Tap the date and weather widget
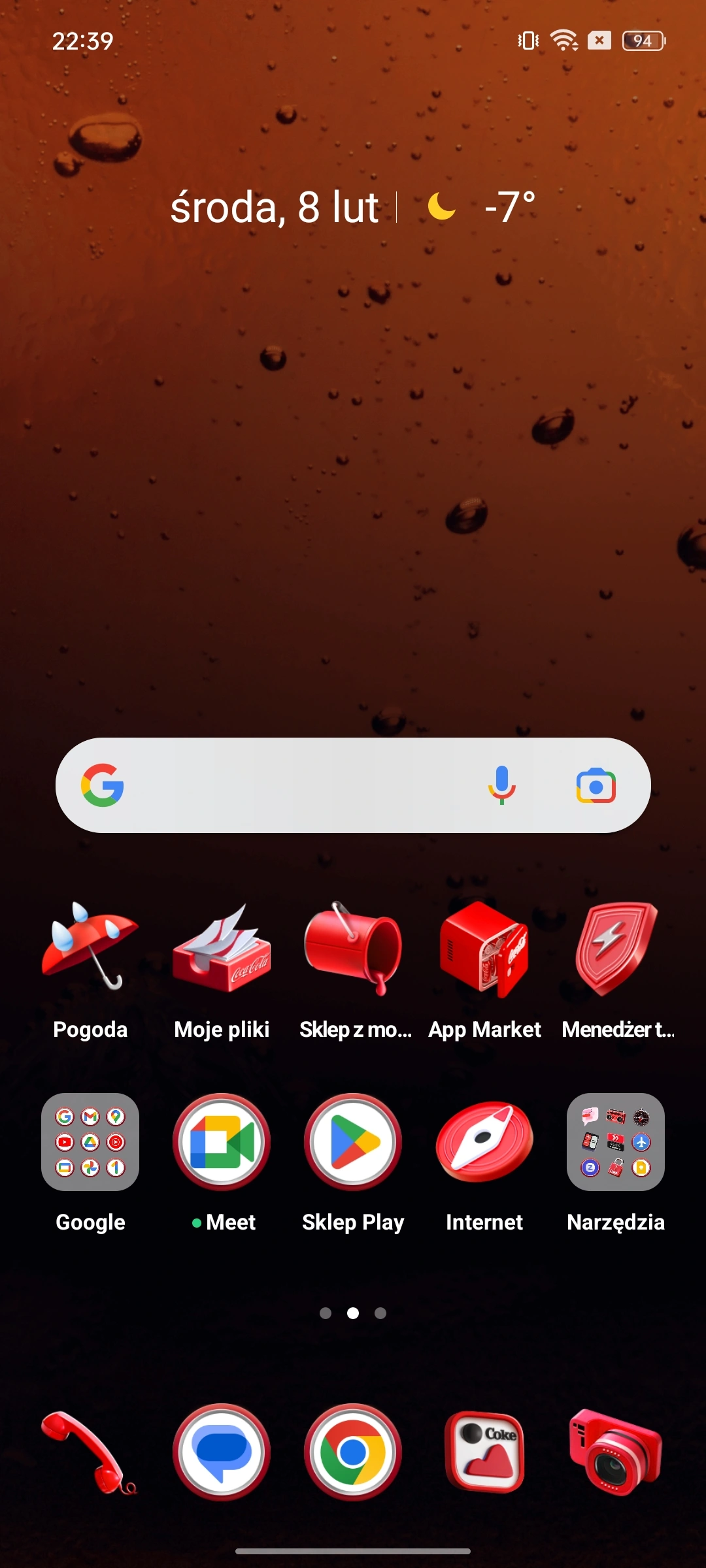 pos(353,208)
